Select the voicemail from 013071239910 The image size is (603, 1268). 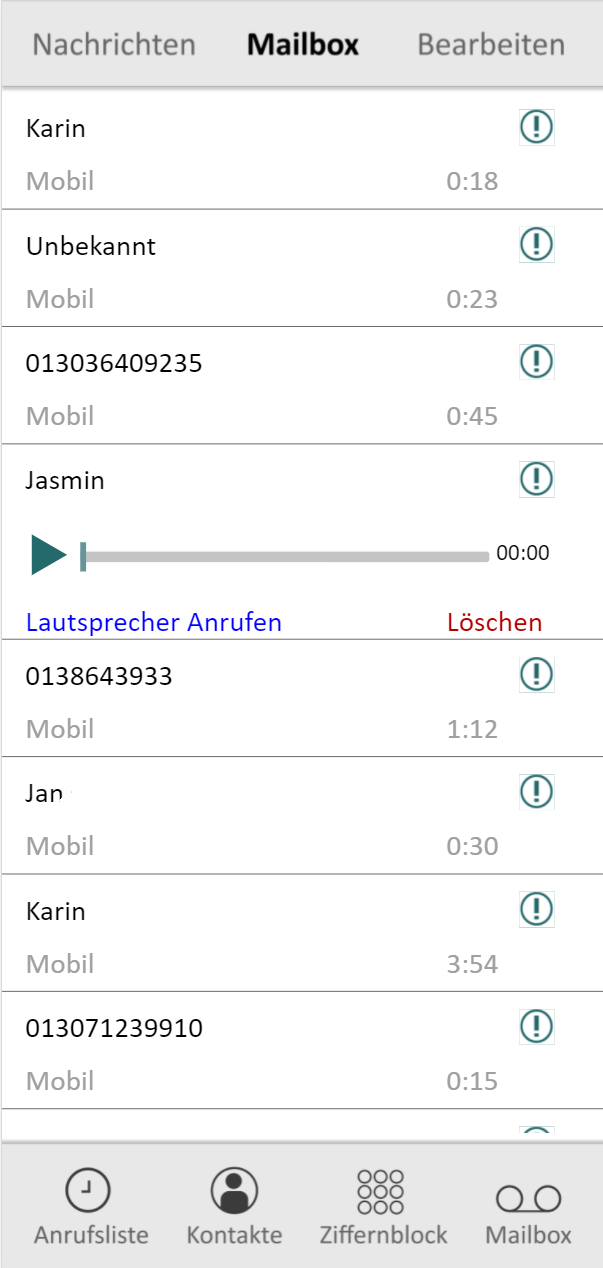pos(250,1052)
